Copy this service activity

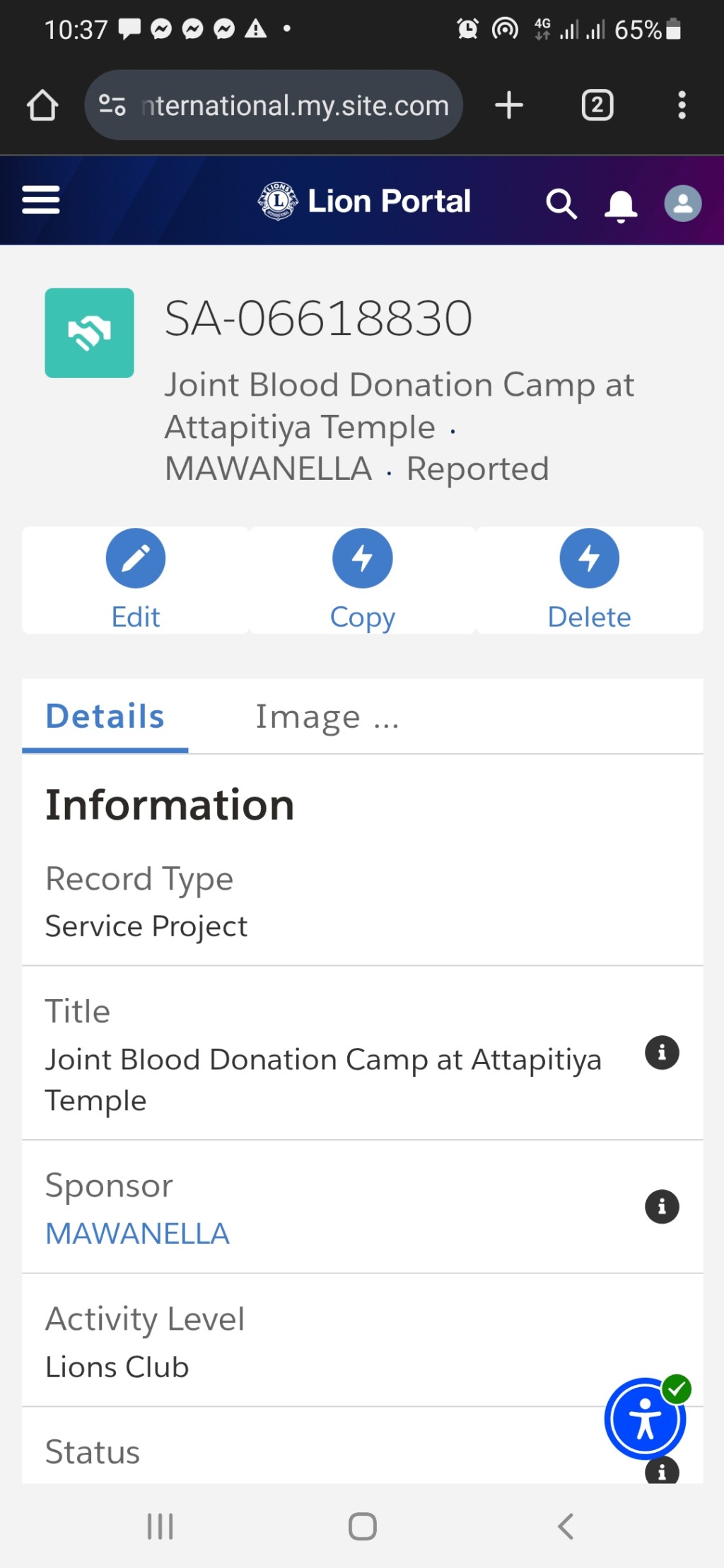click(x=363, y=580)
